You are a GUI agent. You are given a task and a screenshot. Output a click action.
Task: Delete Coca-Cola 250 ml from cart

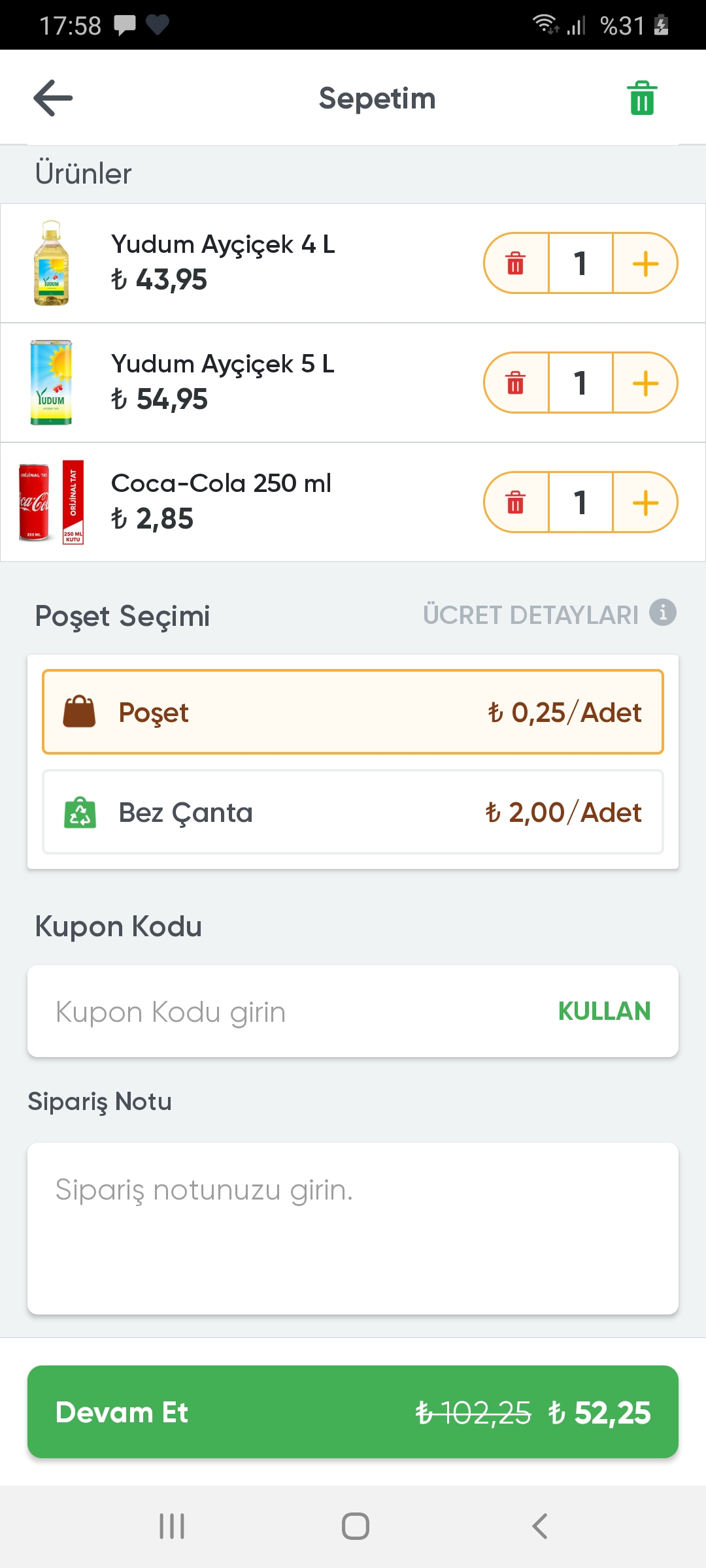(516, 502)
